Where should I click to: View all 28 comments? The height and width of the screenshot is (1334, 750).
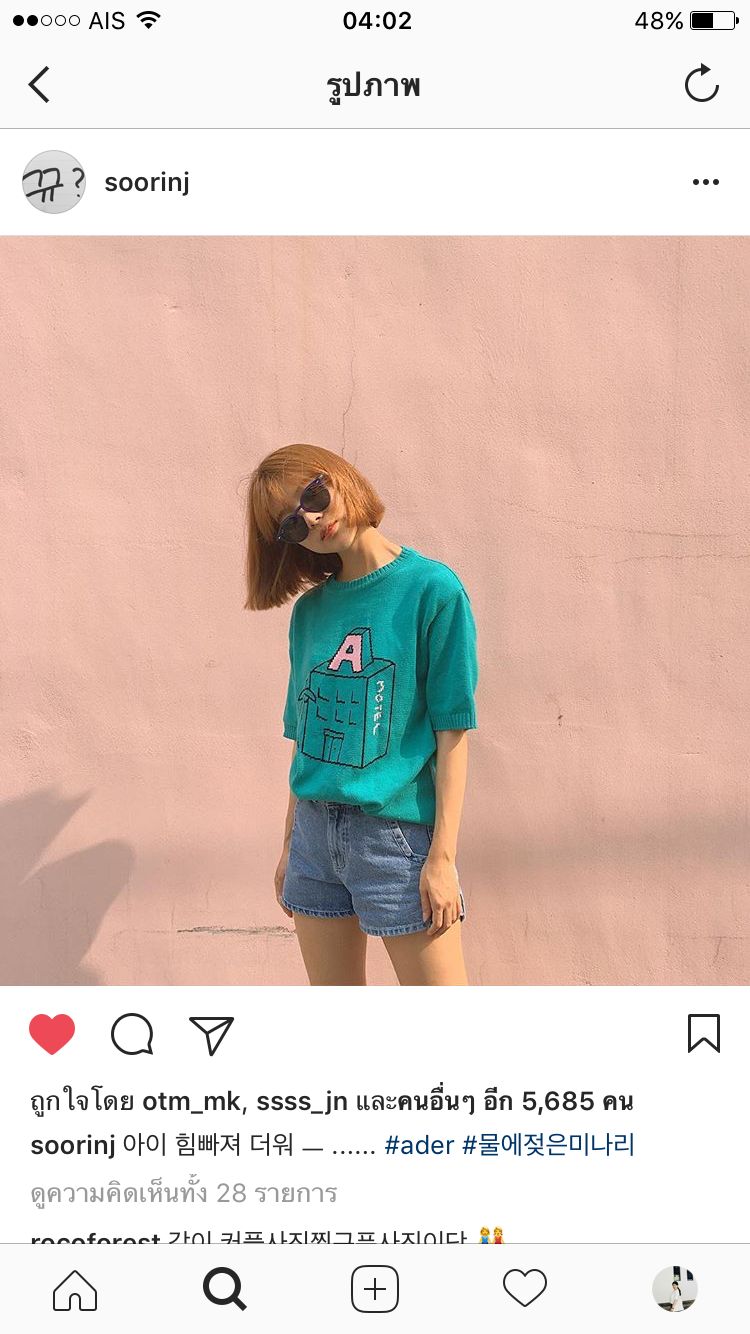click(x=184, y=1193)
